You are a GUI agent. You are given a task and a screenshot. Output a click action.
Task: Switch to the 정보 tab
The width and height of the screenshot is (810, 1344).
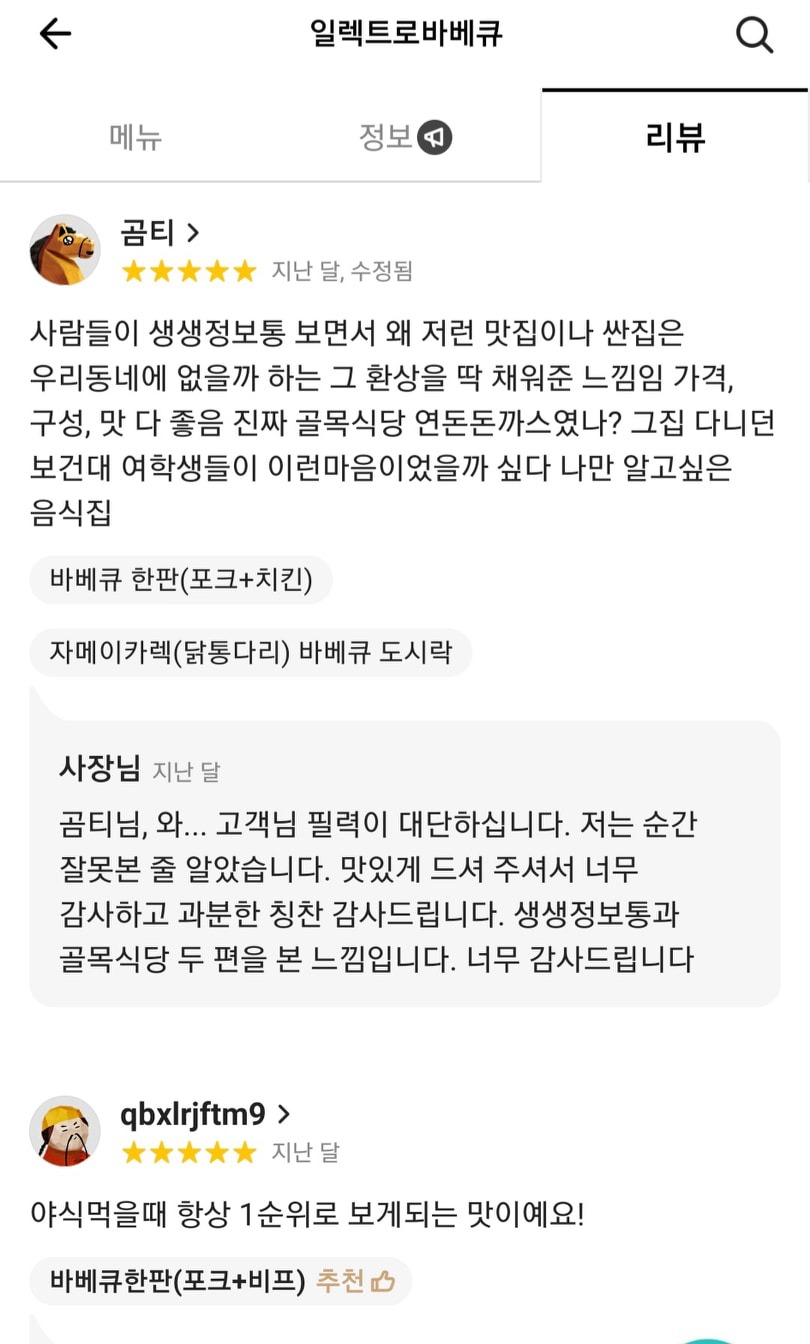[x=405, y=137]
